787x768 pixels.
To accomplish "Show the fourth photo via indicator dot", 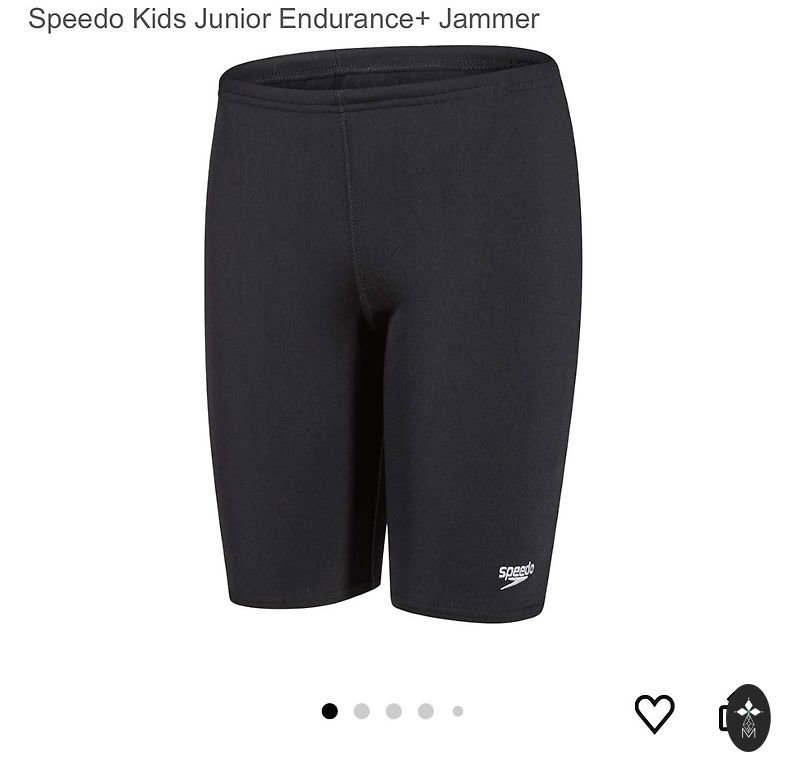I will pos(426,711).
